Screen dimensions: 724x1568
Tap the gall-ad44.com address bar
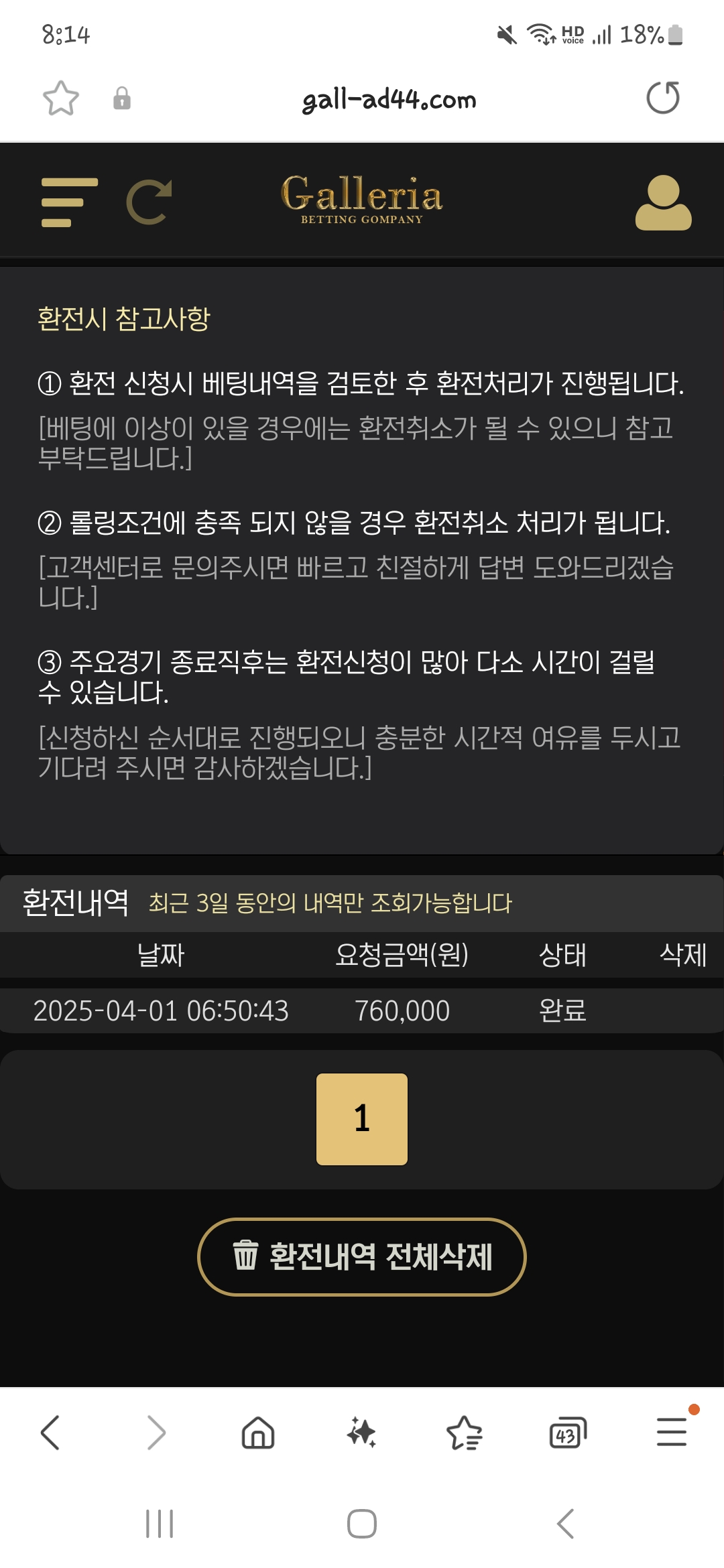click(389, 99)
